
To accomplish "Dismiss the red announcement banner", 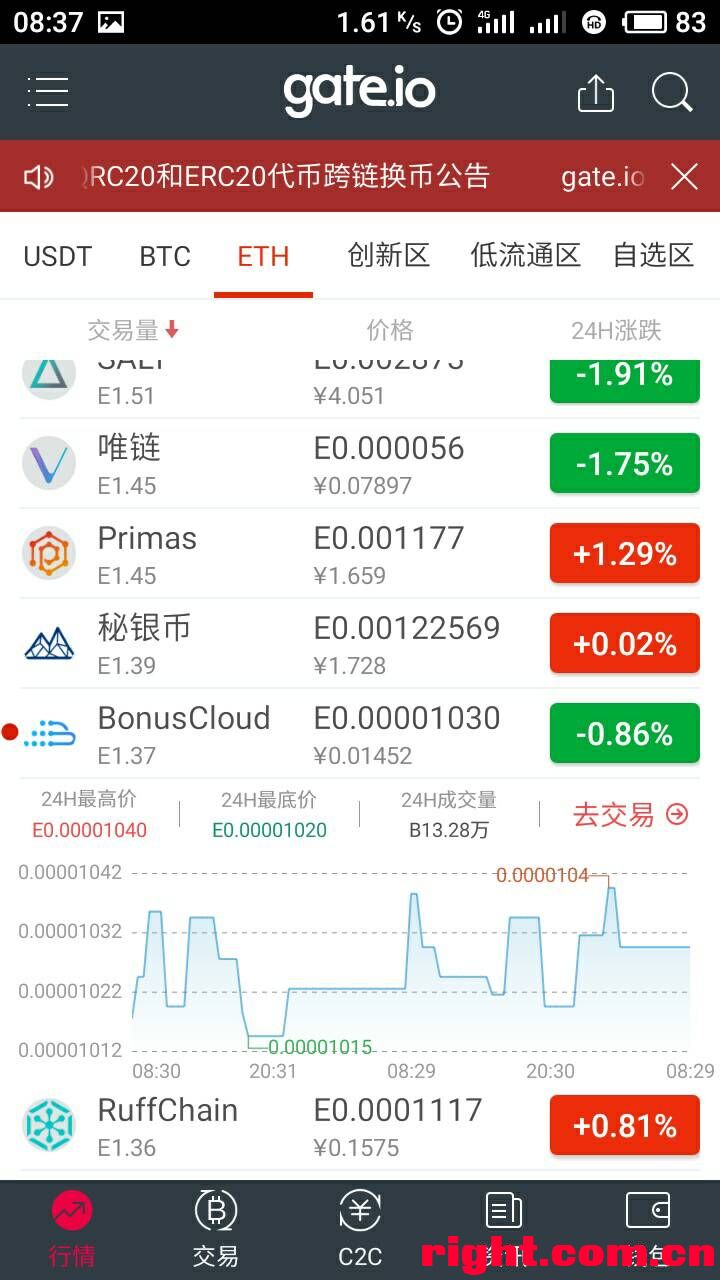I will point(684,177).
